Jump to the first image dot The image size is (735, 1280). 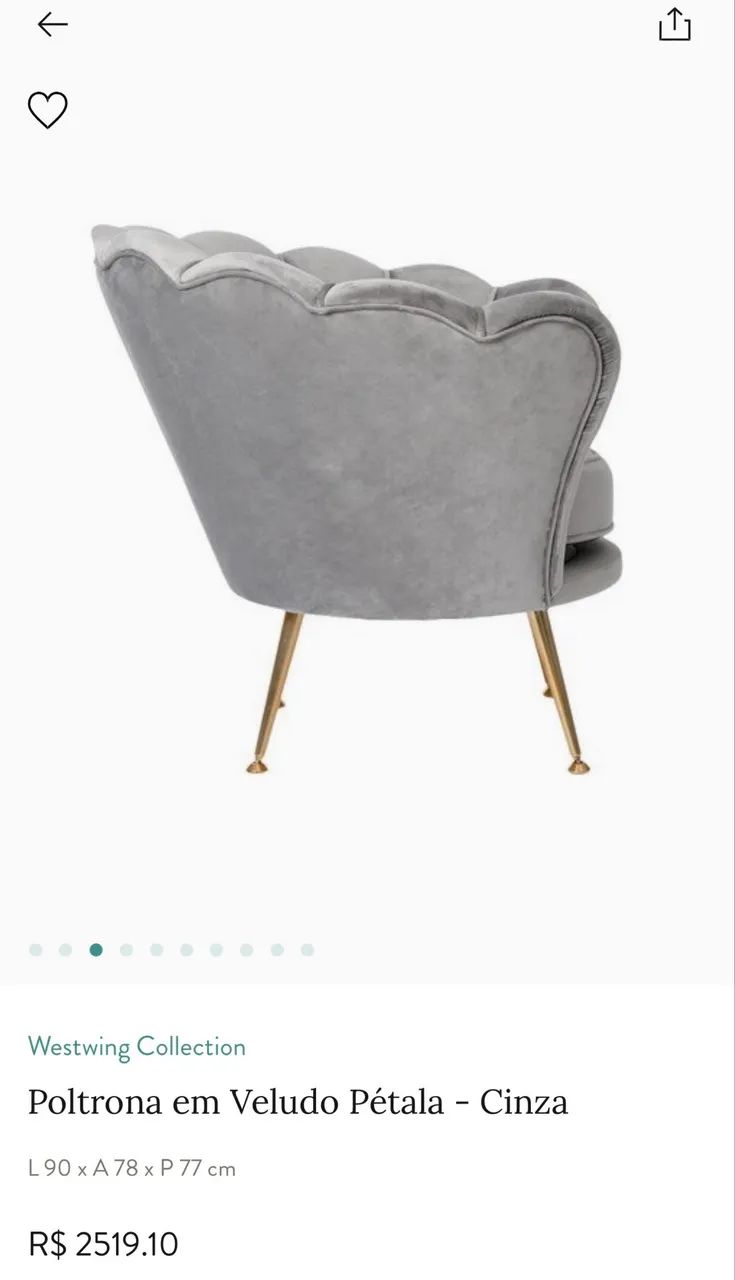36,950
